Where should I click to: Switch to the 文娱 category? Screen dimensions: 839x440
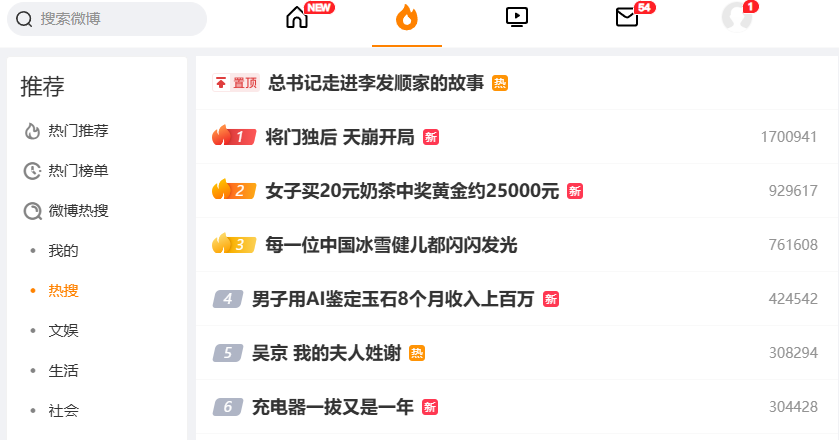tap(63, 331)
